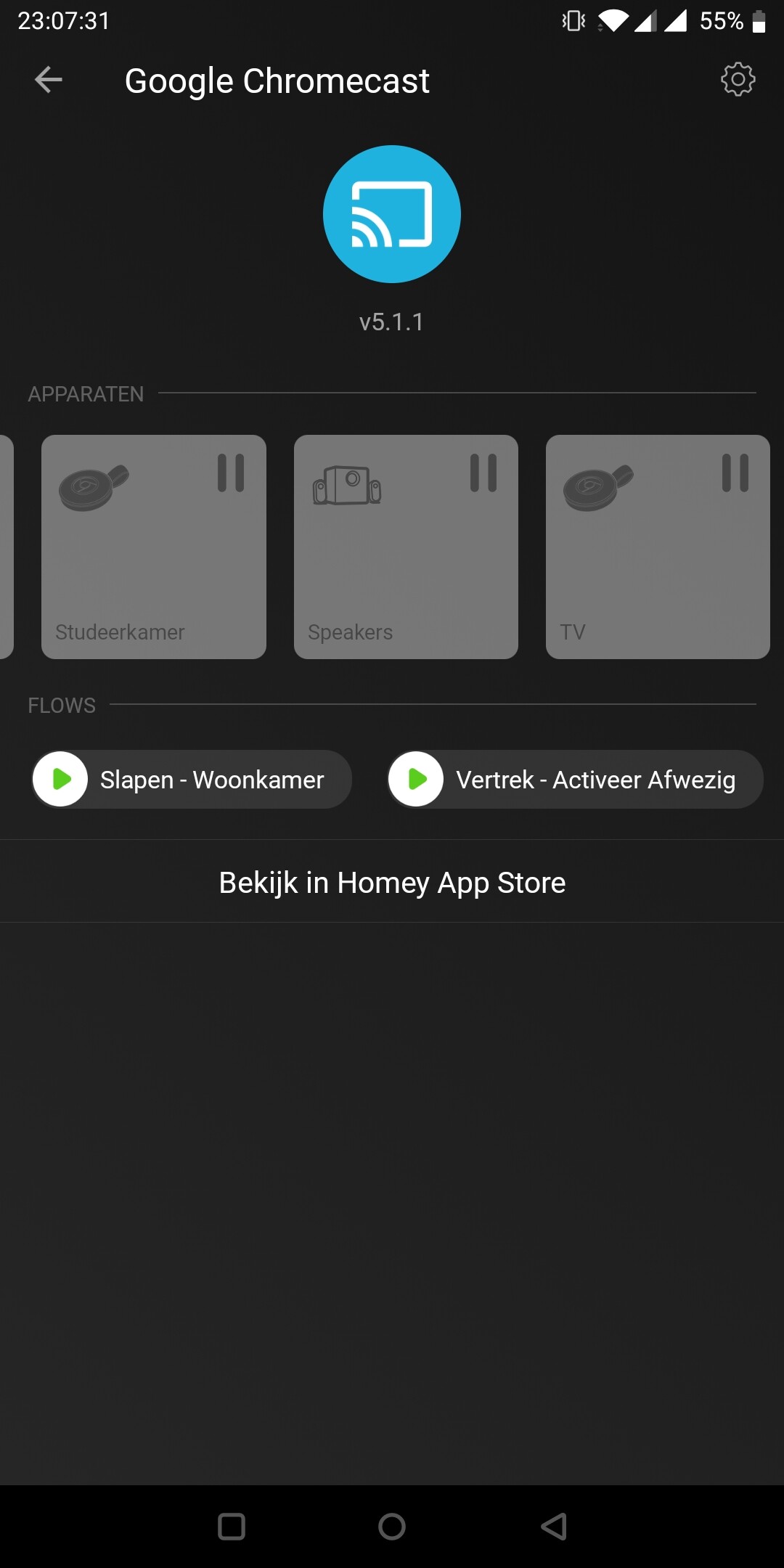The height and width of the screenshot is (1568, 784).
Task: Open the recent apps overview
Action: pos(232,1526)
